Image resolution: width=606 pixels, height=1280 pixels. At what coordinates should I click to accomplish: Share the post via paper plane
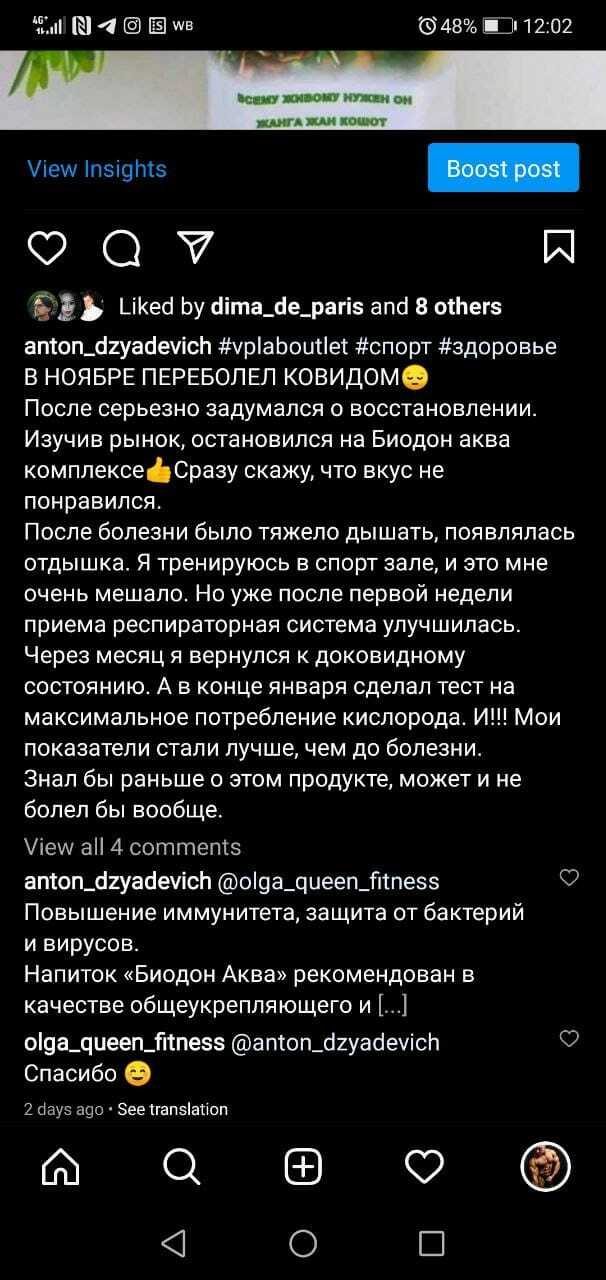194,245
